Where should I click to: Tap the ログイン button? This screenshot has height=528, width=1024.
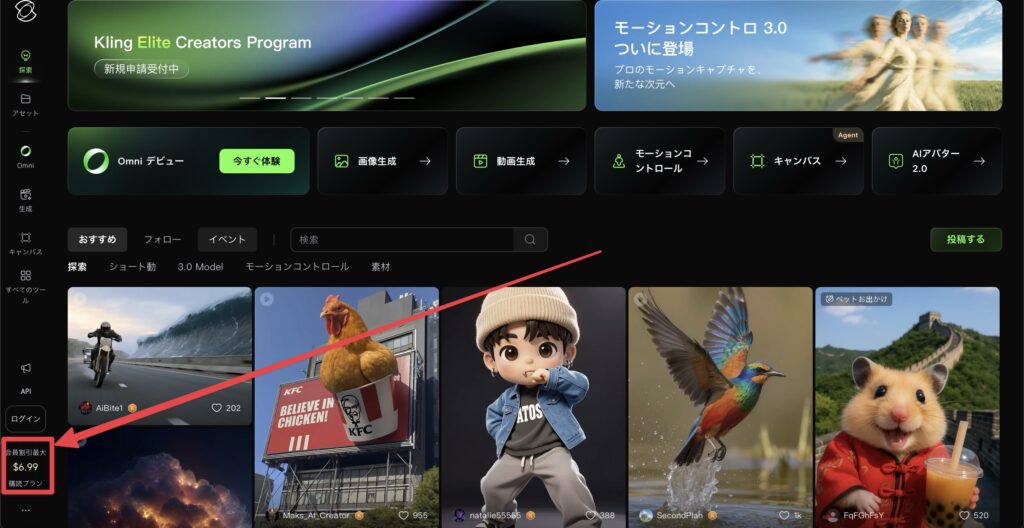(x=25, y=420)
